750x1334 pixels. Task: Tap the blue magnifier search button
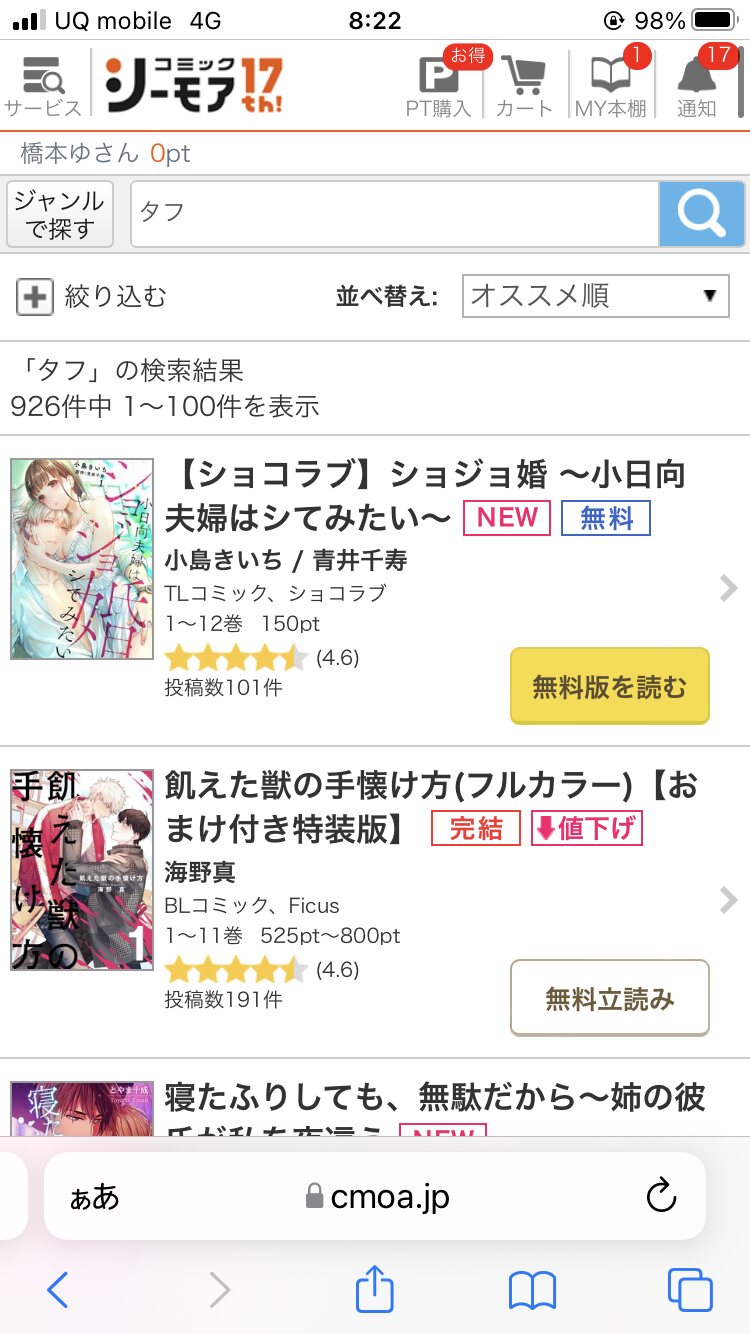coord(702,213)
